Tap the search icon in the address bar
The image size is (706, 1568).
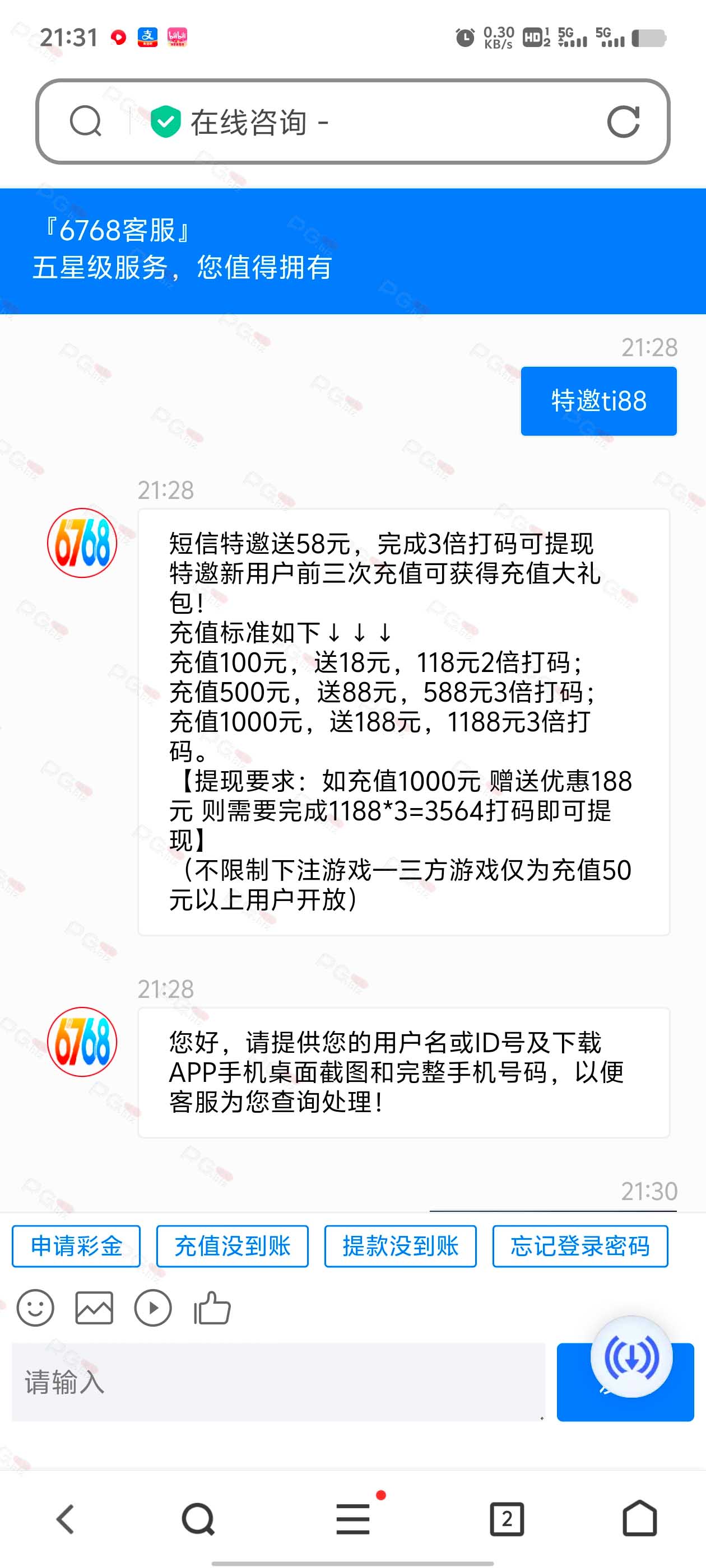(x=85, y=121)
